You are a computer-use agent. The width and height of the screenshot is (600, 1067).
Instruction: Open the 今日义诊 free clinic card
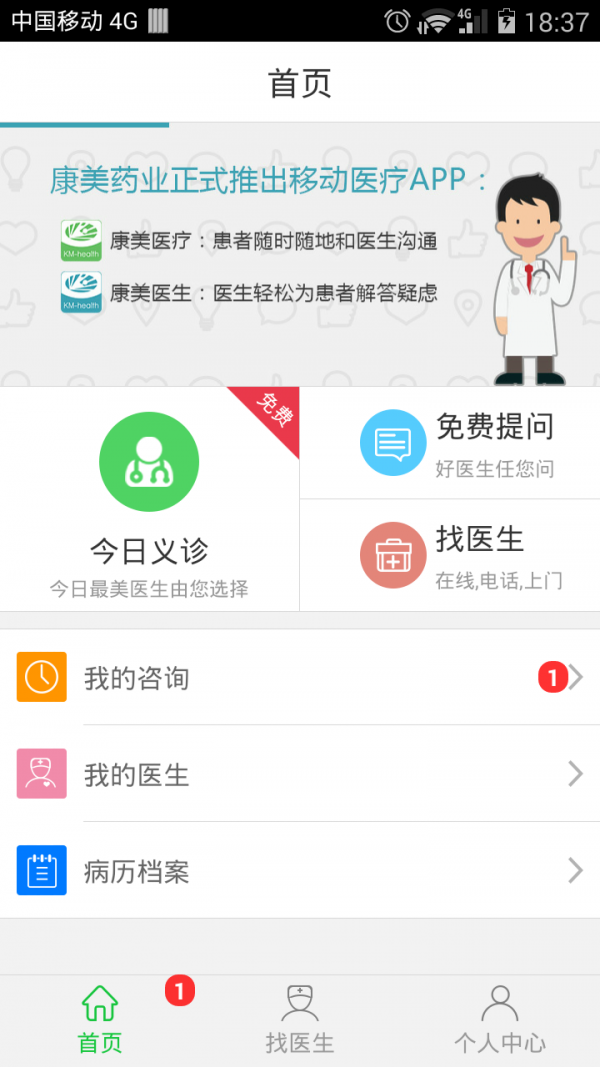pyautogui.click(x=149, y=498)
